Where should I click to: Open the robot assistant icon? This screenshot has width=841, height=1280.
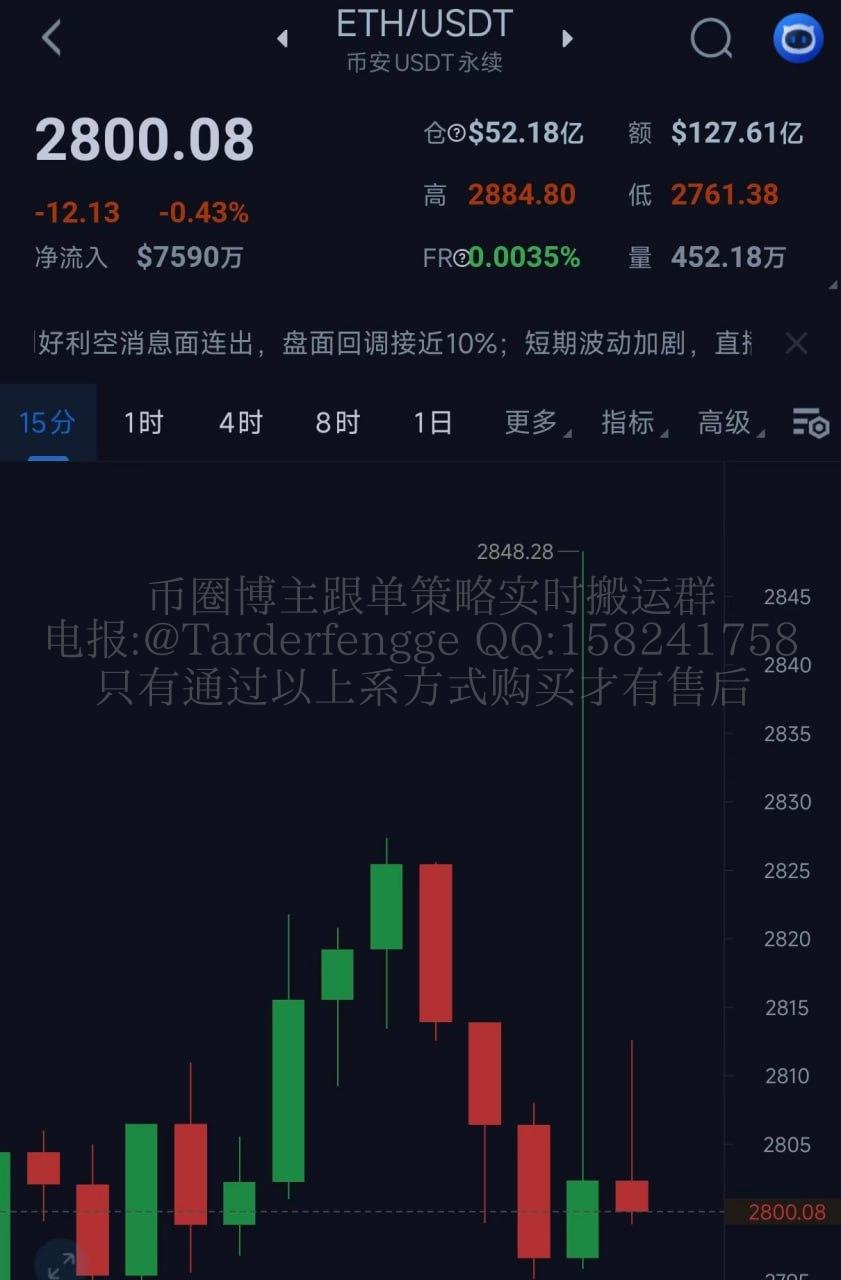[x=798, y=39]
